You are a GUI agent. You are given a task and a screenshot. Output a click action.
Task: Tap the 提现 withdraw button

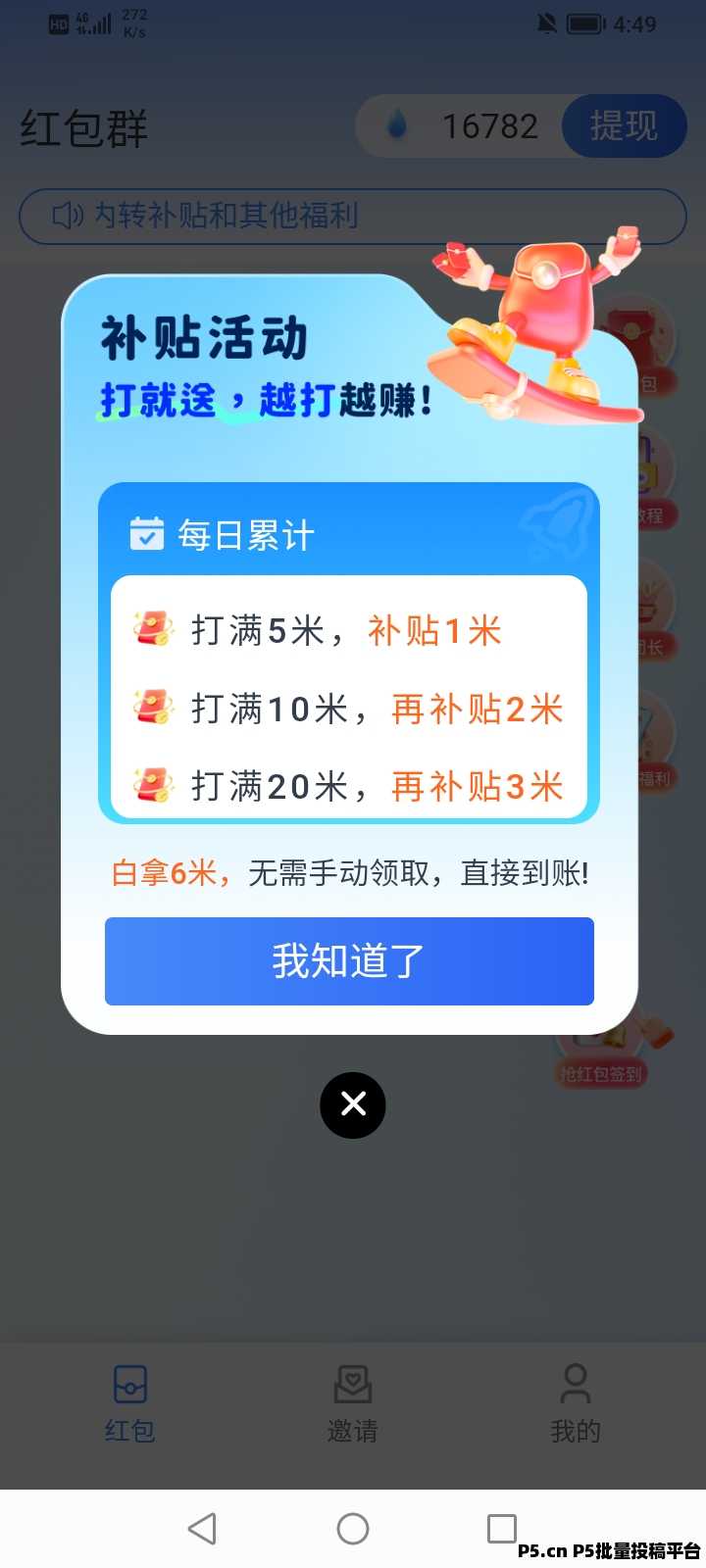click(x=624, y=126)
